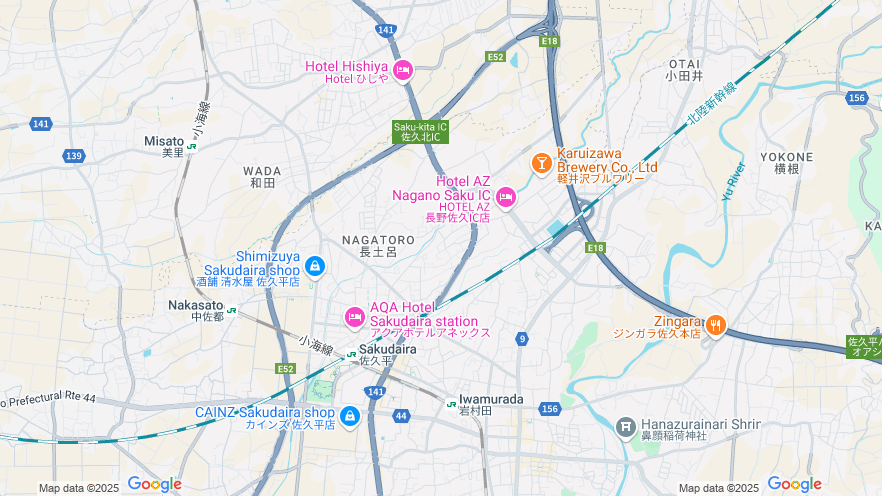
Task: Select the AQA Hotel Sakudaira station pin
Action: click(354, 318)
